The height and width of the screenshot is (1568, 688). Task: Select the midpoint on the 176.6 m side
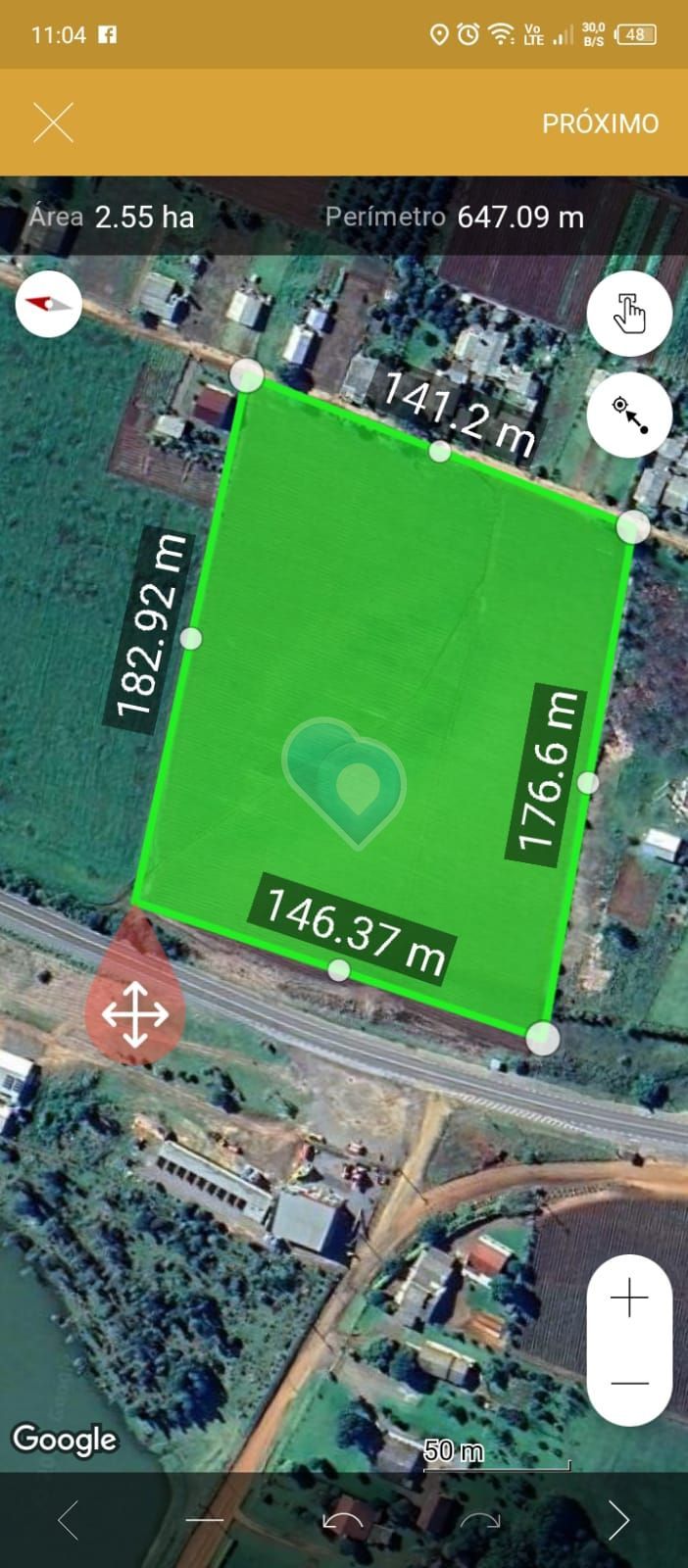pyautogui.click(x=588, y=782)
